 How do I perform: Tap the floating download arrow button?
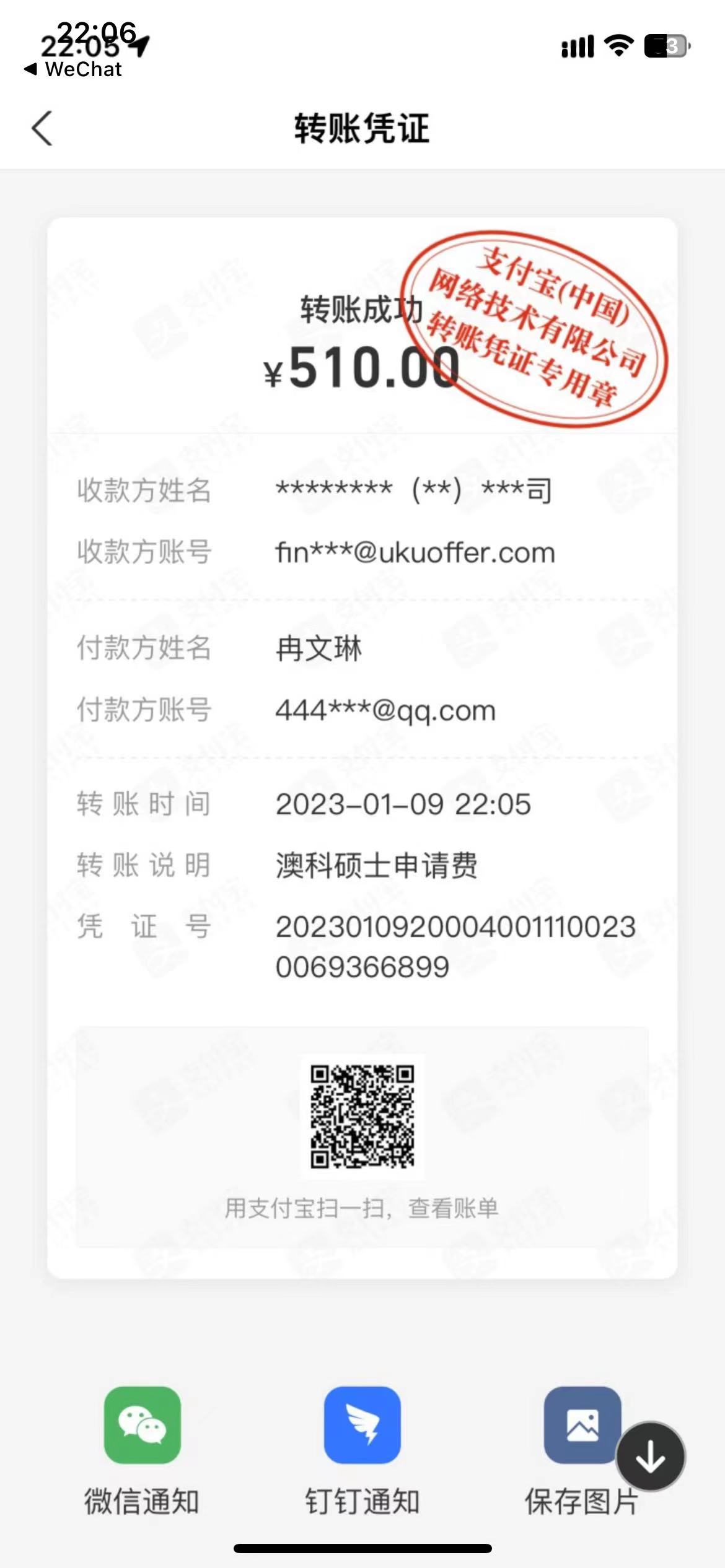651,1457
